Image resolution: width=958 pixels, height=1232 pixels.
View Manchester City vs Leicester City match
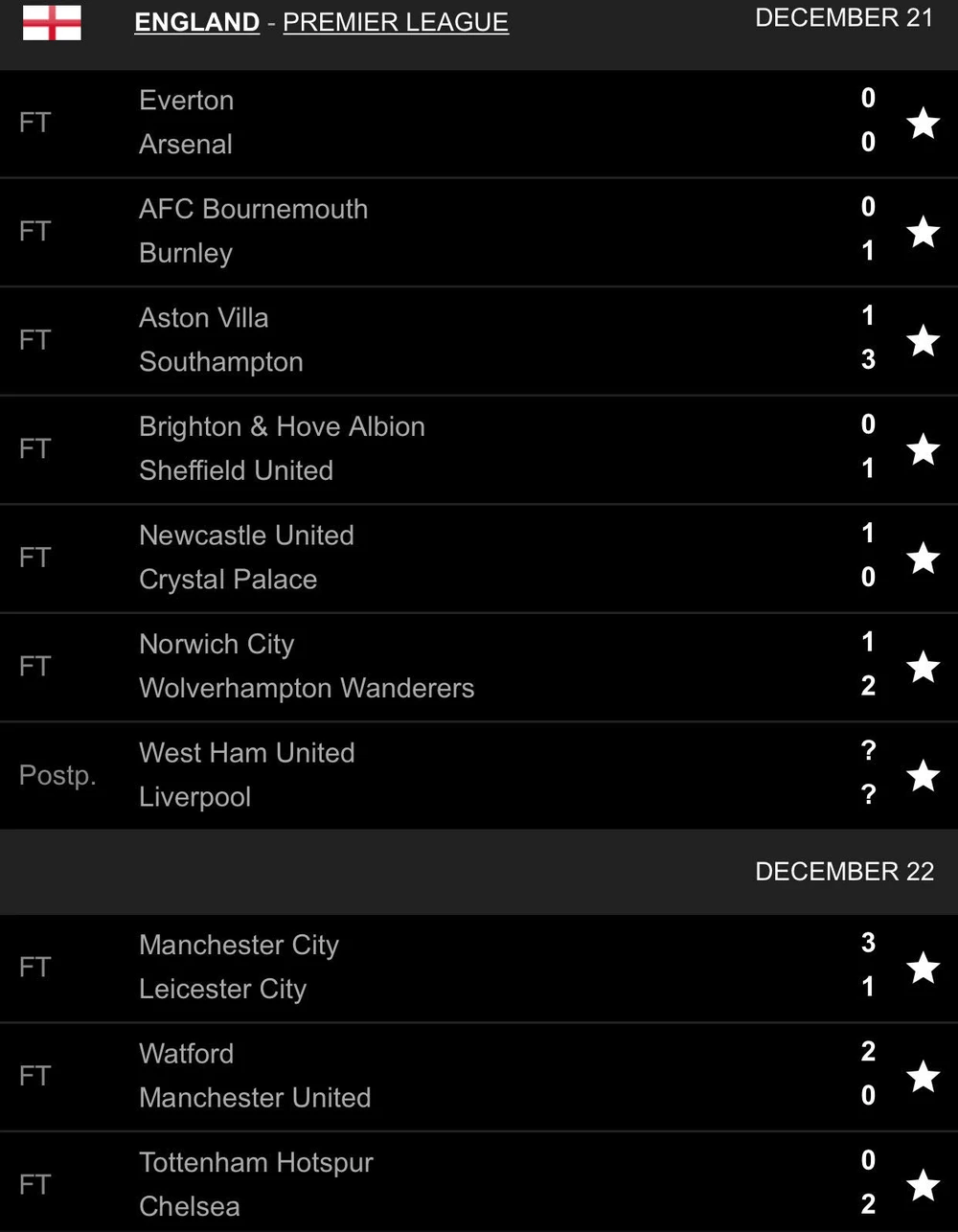(x=431, y=967)
